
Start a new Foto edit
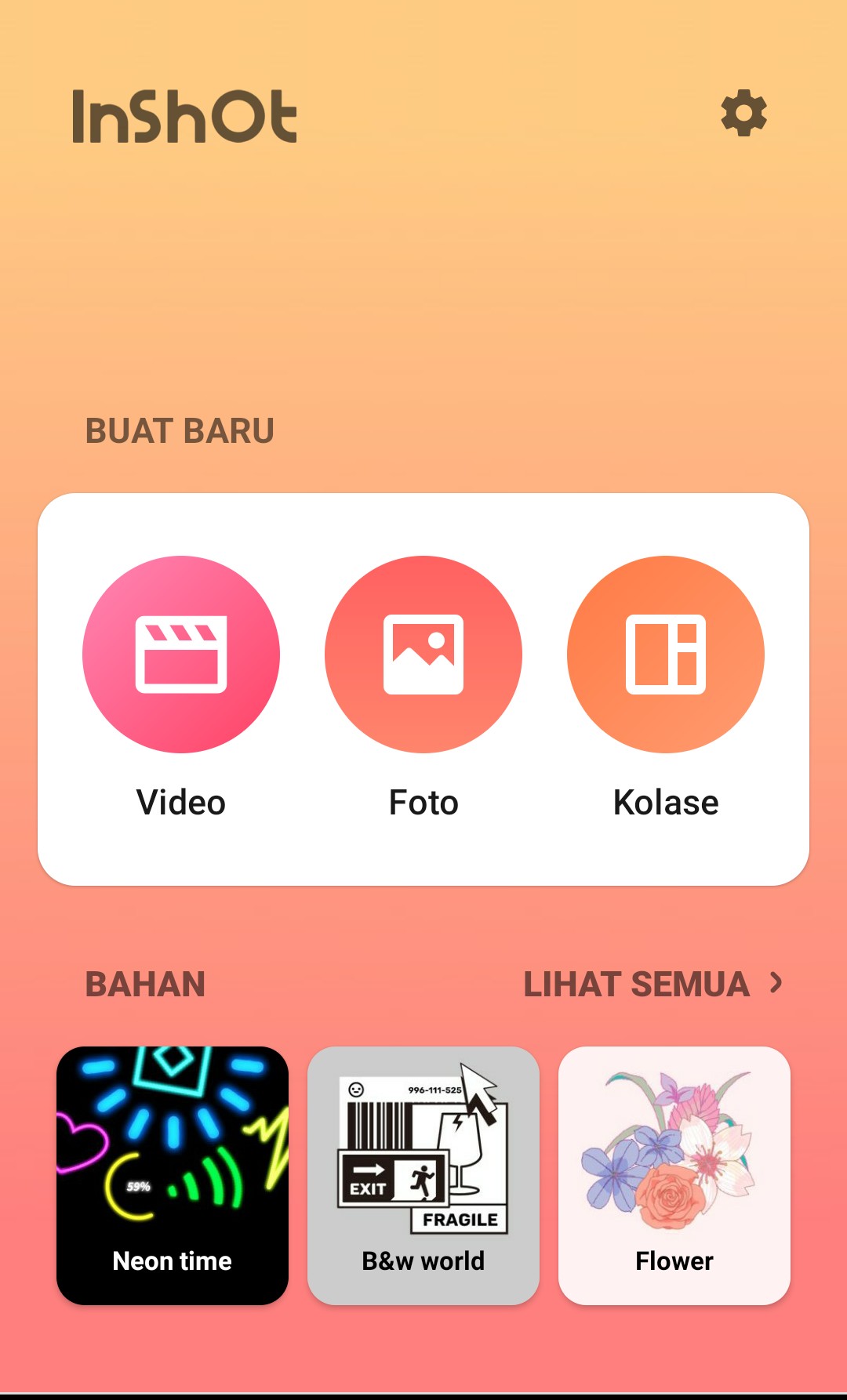tap(423, 655)
